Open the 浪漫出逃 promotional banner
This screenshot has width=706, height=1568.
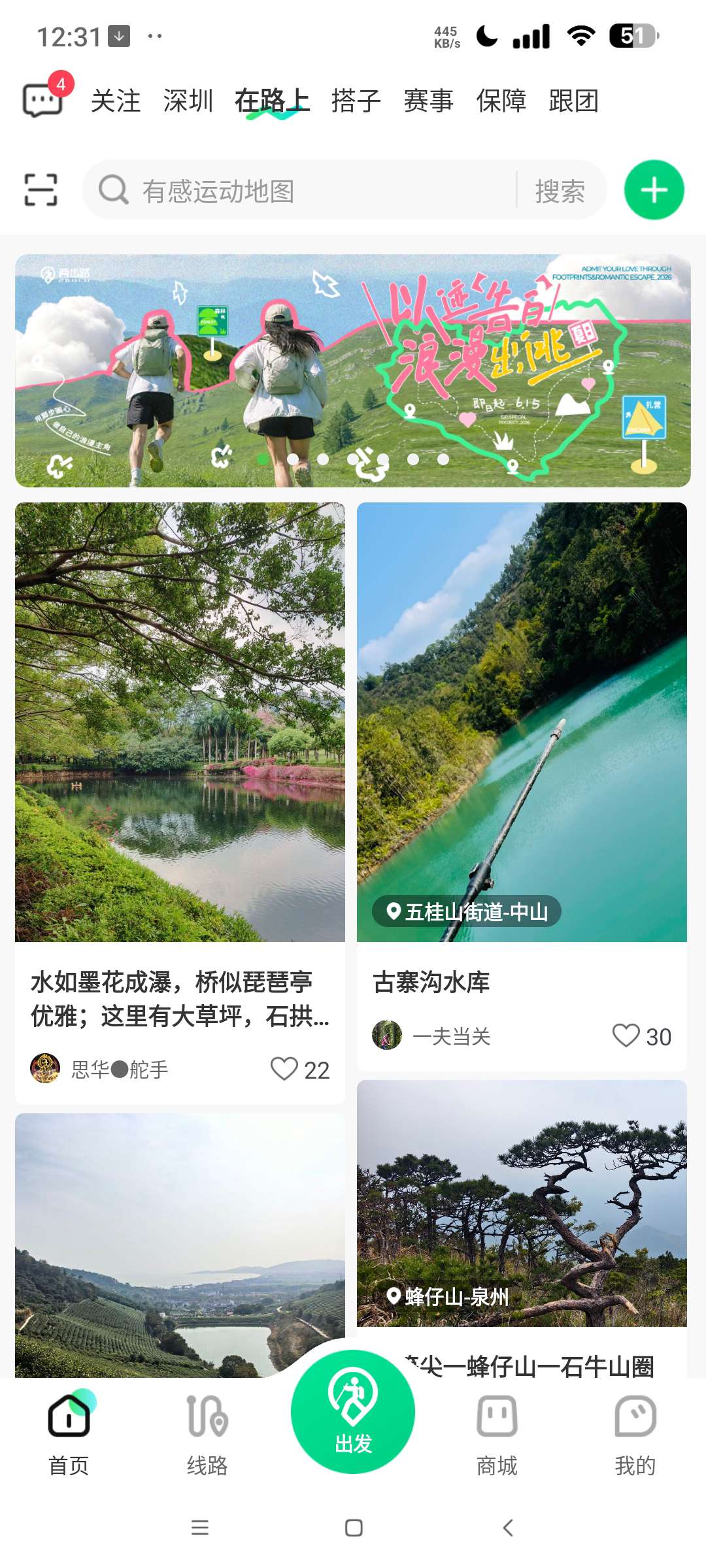coord(353,370)
